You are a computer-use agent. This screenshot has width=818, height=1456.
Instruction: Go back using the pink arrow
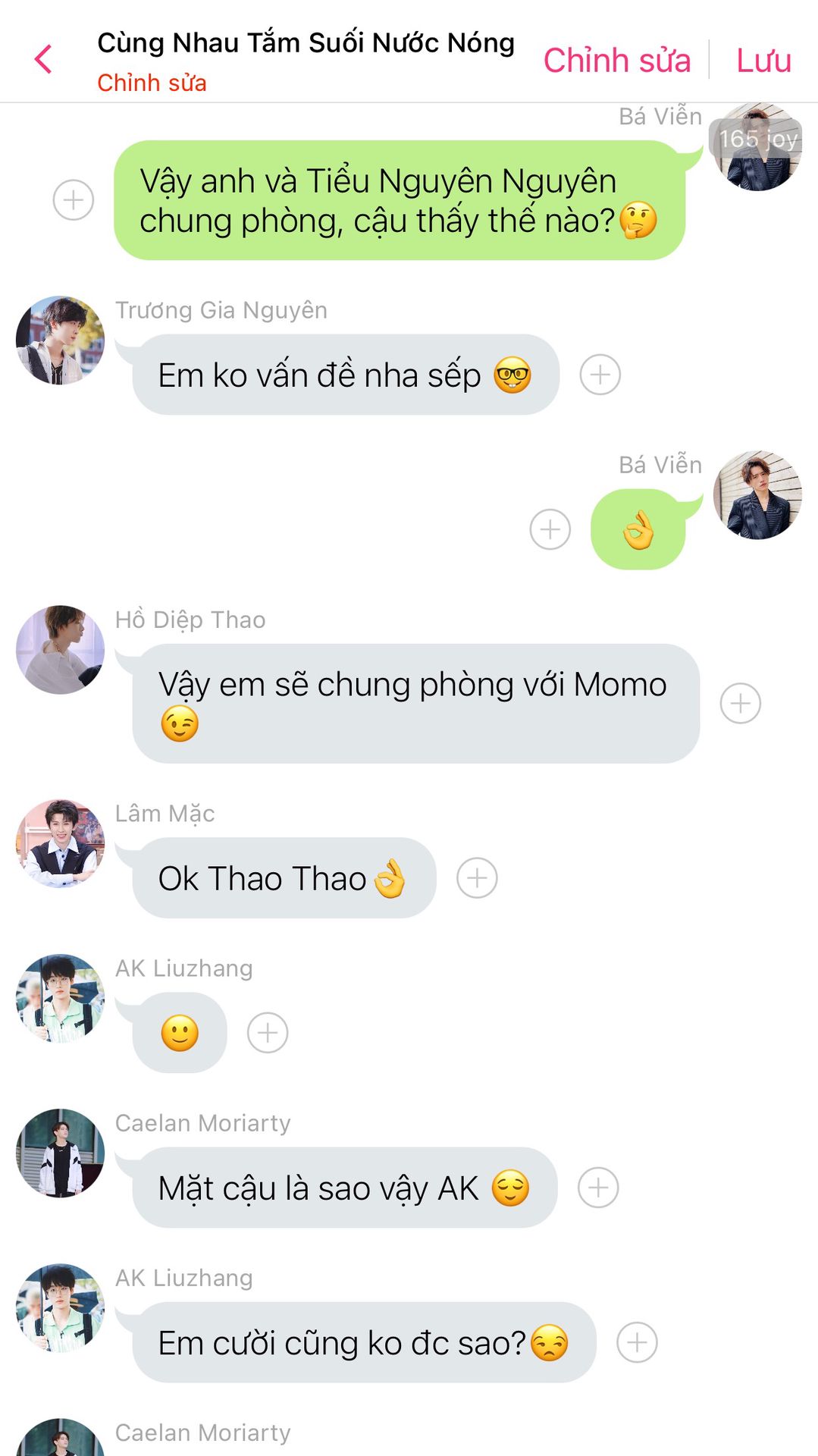(x=43, y=59)
